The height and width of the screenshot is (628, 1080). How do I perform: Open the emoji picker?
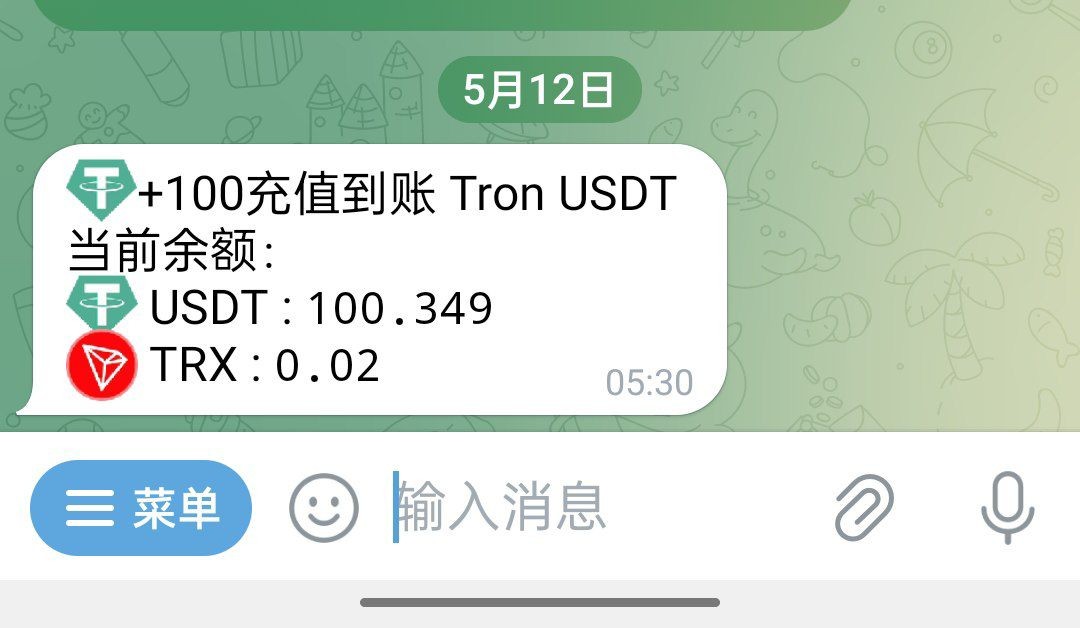(x=323, y=507)
